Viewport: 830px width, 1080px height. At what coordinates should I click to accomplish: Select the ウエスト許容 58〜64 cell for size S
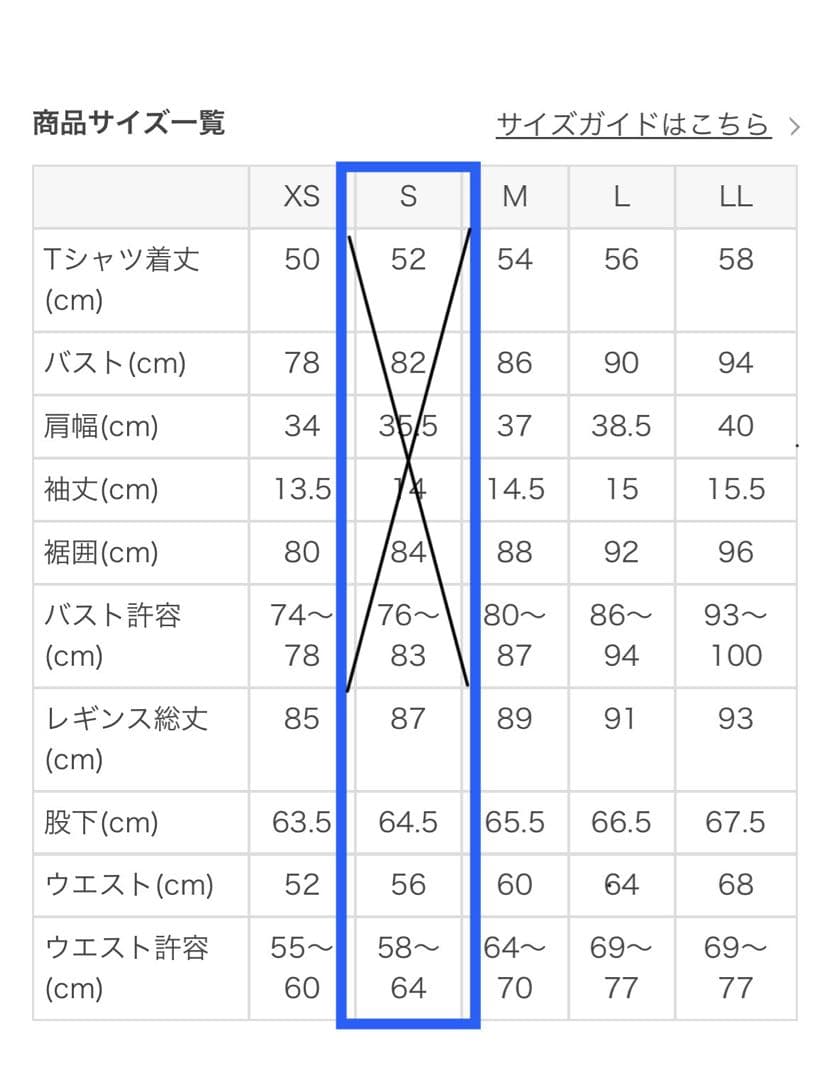point(407,967)
